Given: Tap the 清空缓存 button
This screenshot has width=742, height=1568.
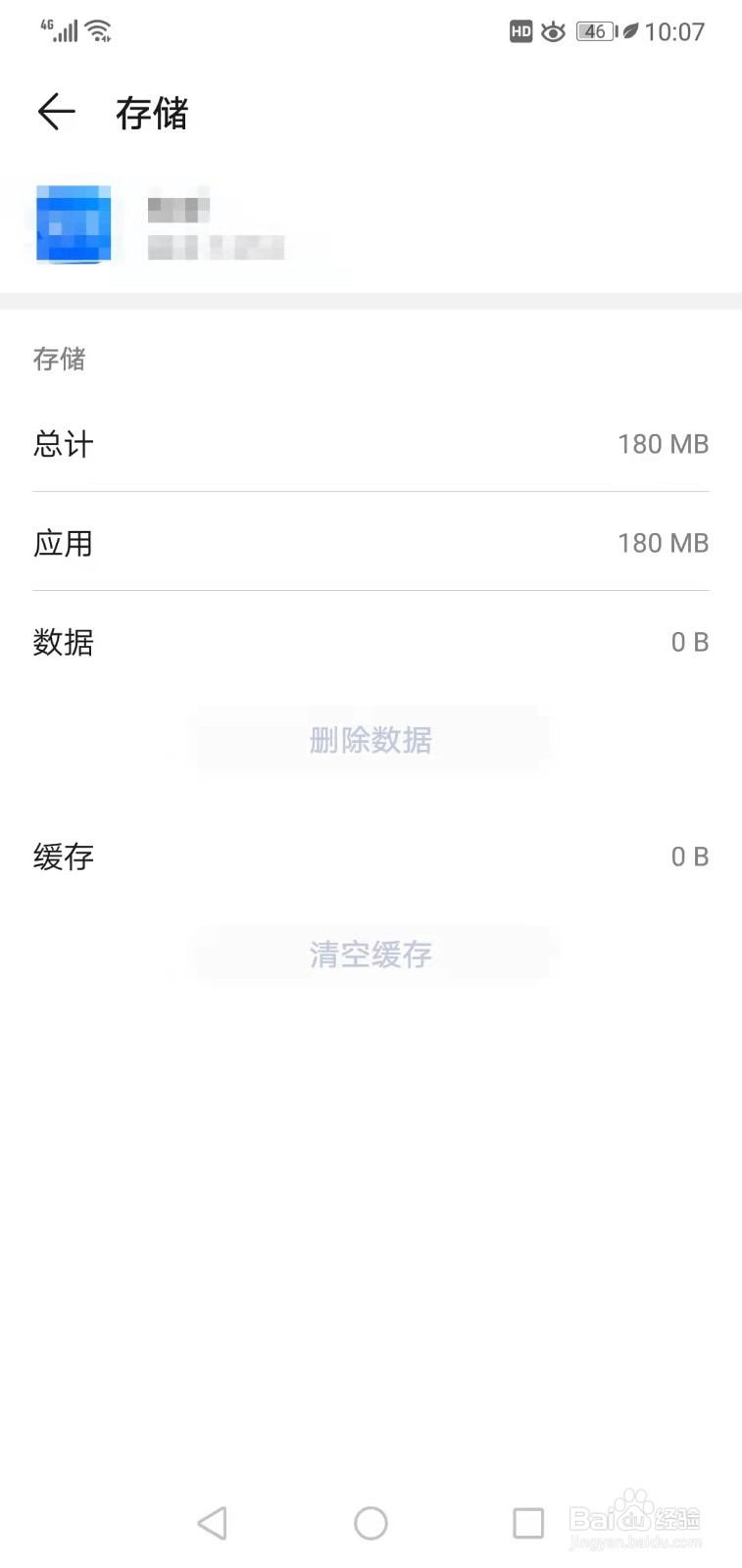Looking at the screenshot, I should pyautogui.click(x=371, y=954).
